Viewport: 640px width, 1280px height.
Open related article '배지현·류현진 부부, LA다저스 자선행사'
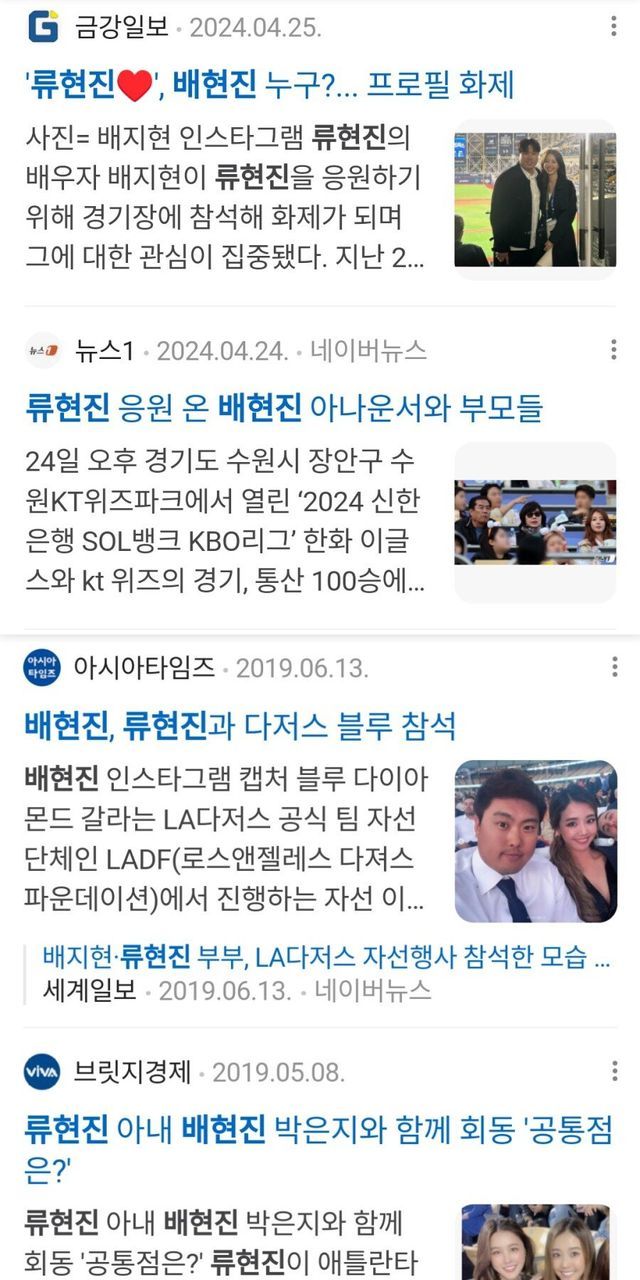[326, 957]
